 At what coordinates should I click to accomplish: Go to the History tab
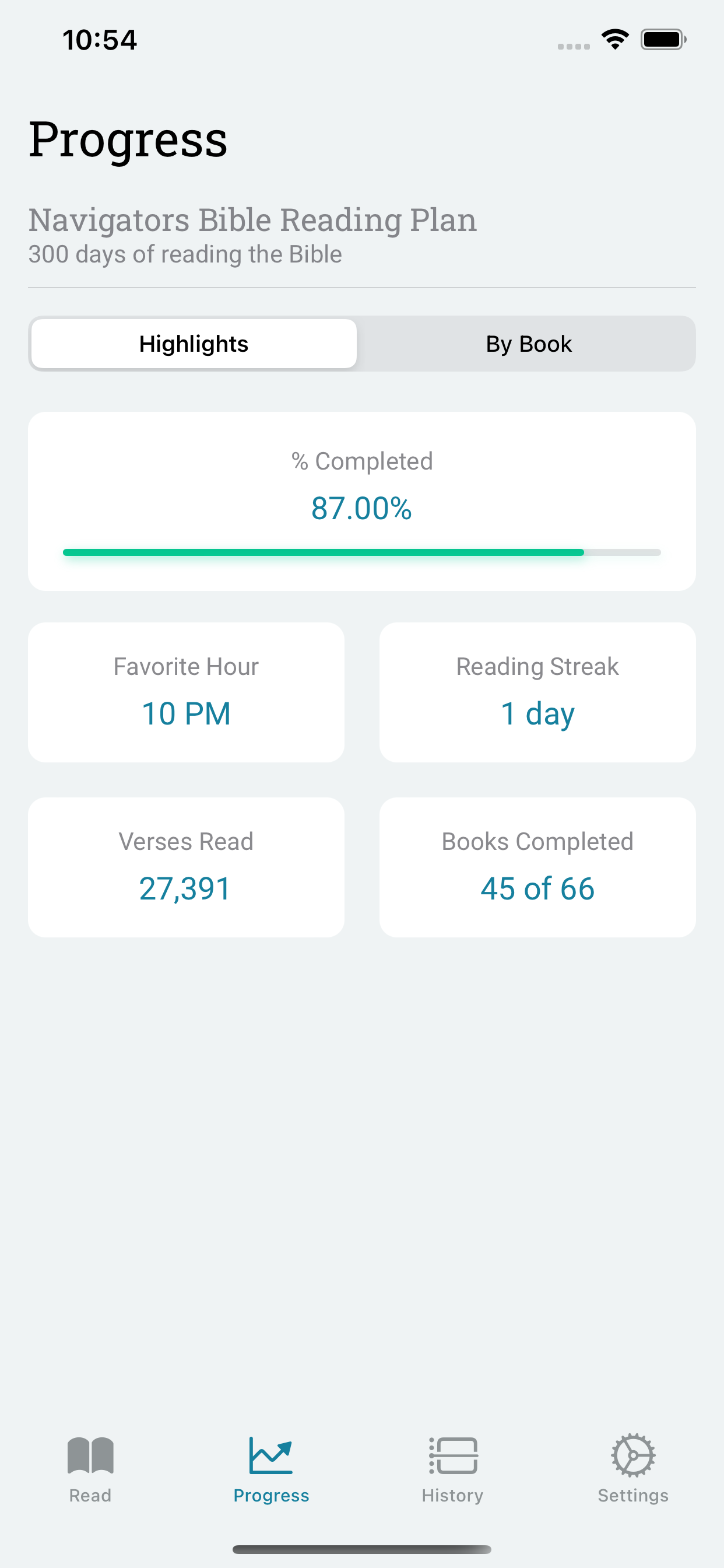click(452, 1469)
